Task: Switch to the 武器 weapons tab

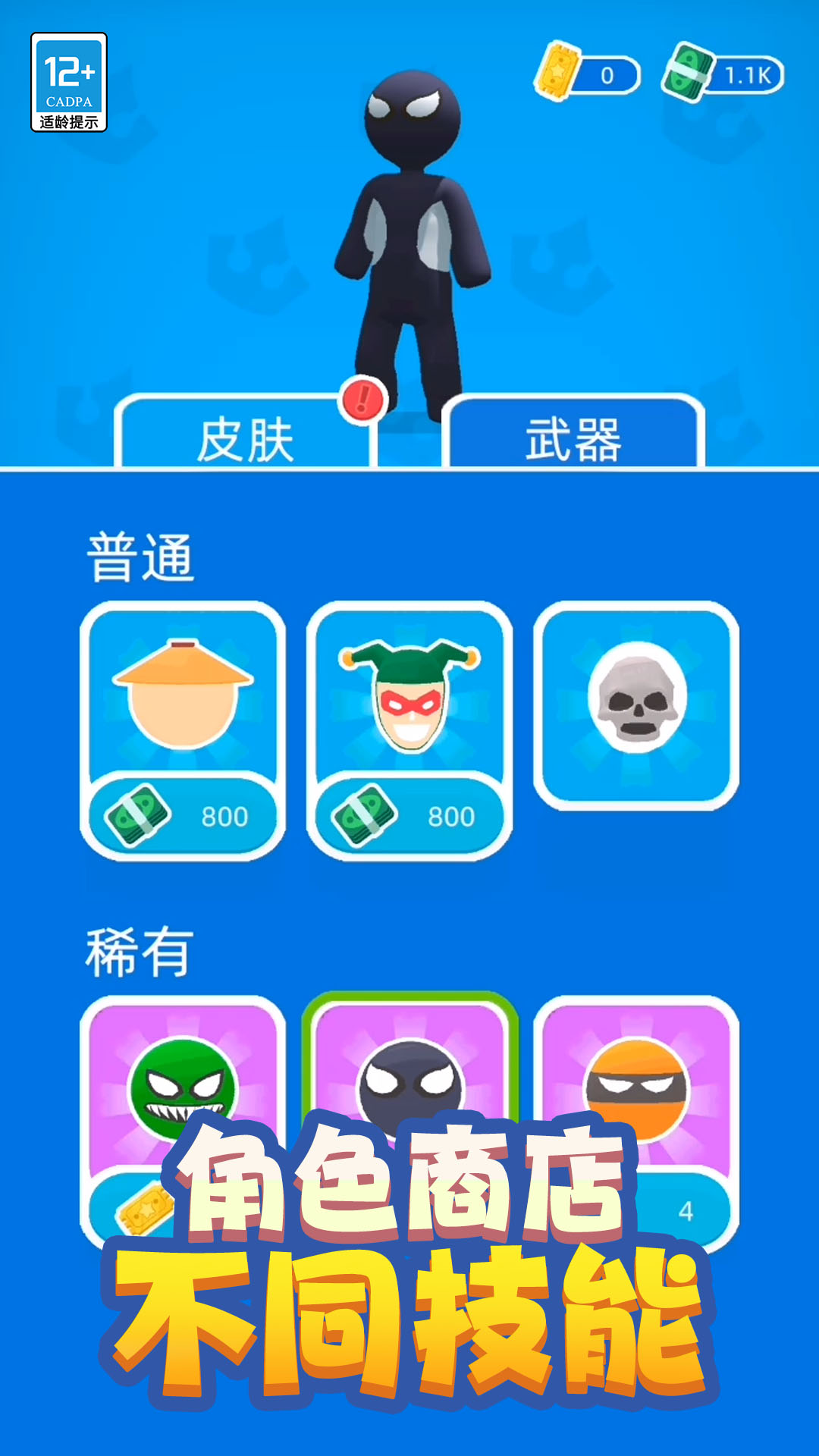Action: [573, 435]
